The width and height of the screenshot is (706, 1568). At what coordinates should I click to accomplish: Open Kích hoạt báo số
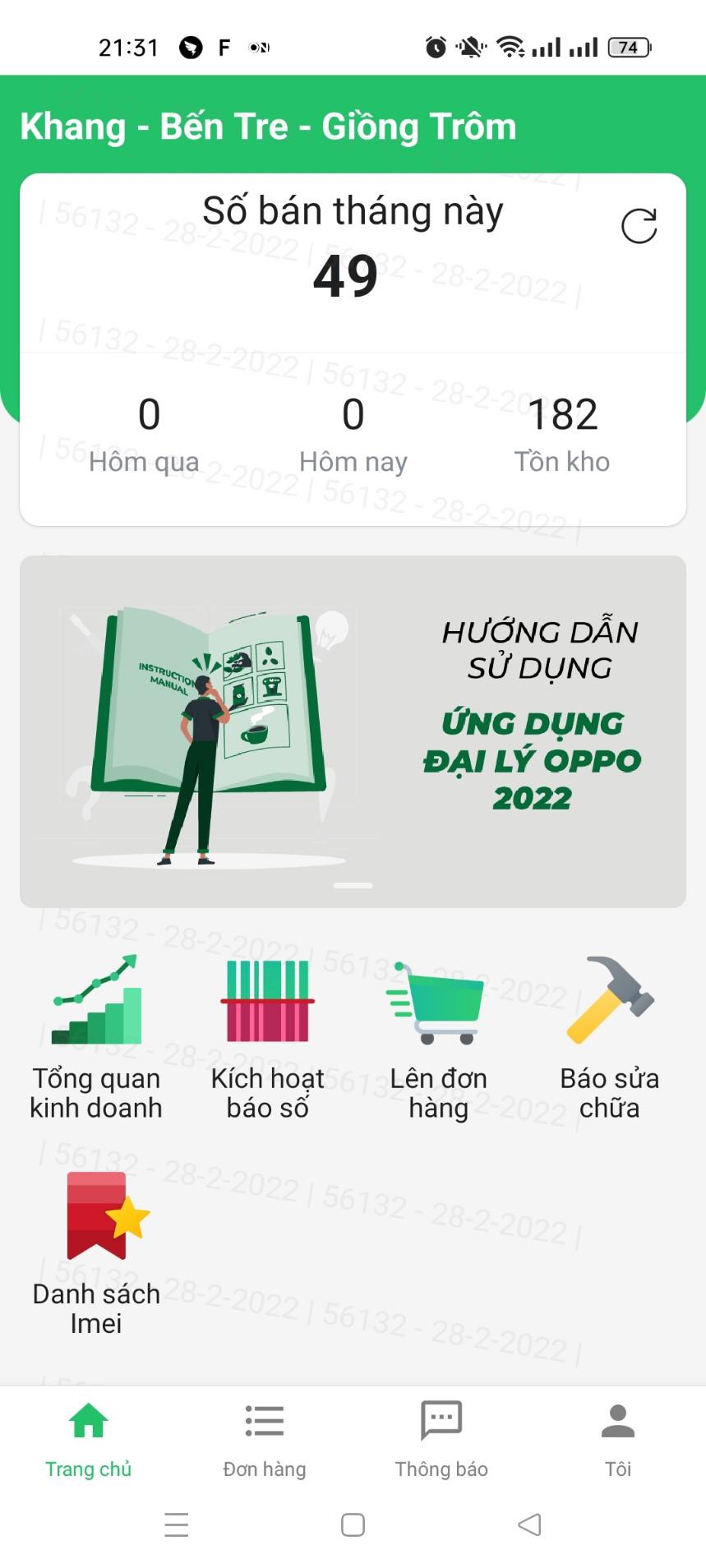click(x=267, y=1038)
